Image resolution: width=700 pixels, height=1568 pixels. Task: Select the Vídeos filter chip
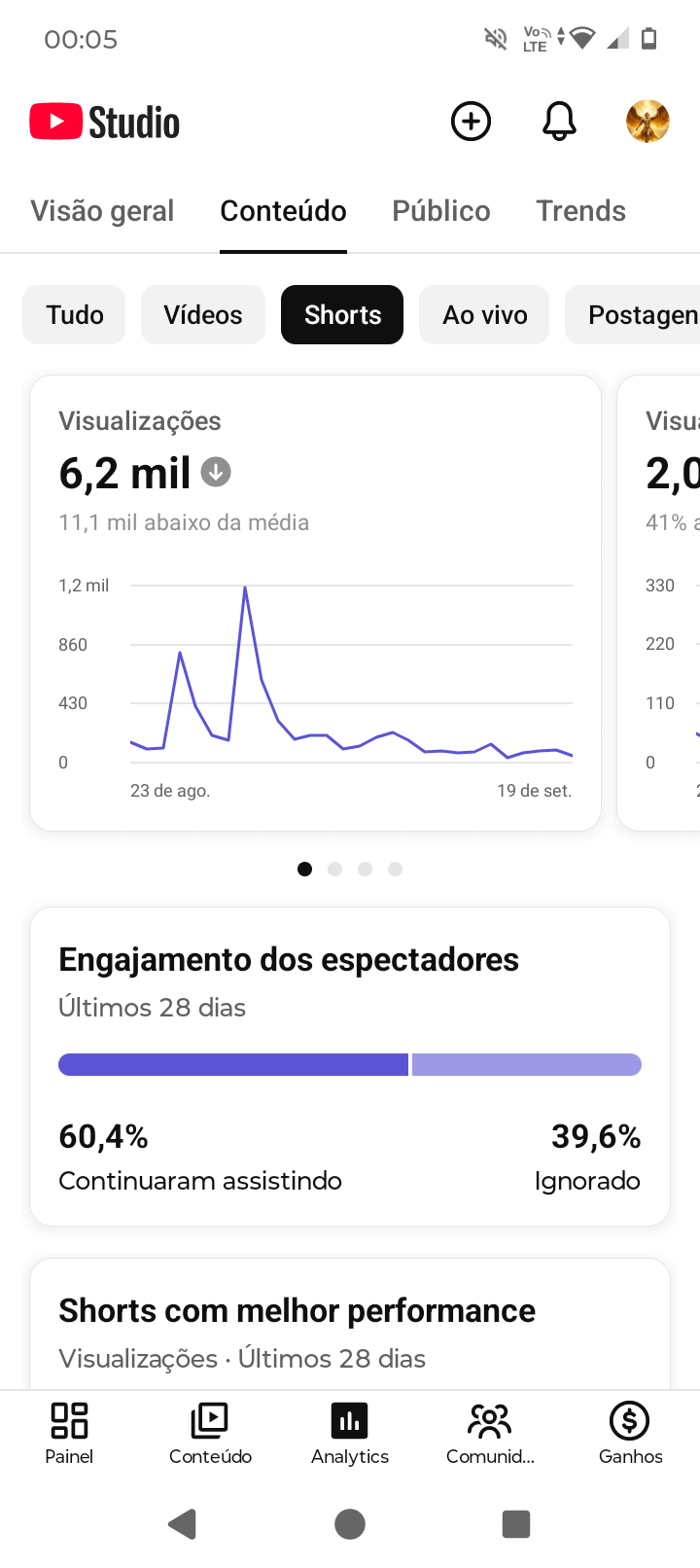coord(203,315)
